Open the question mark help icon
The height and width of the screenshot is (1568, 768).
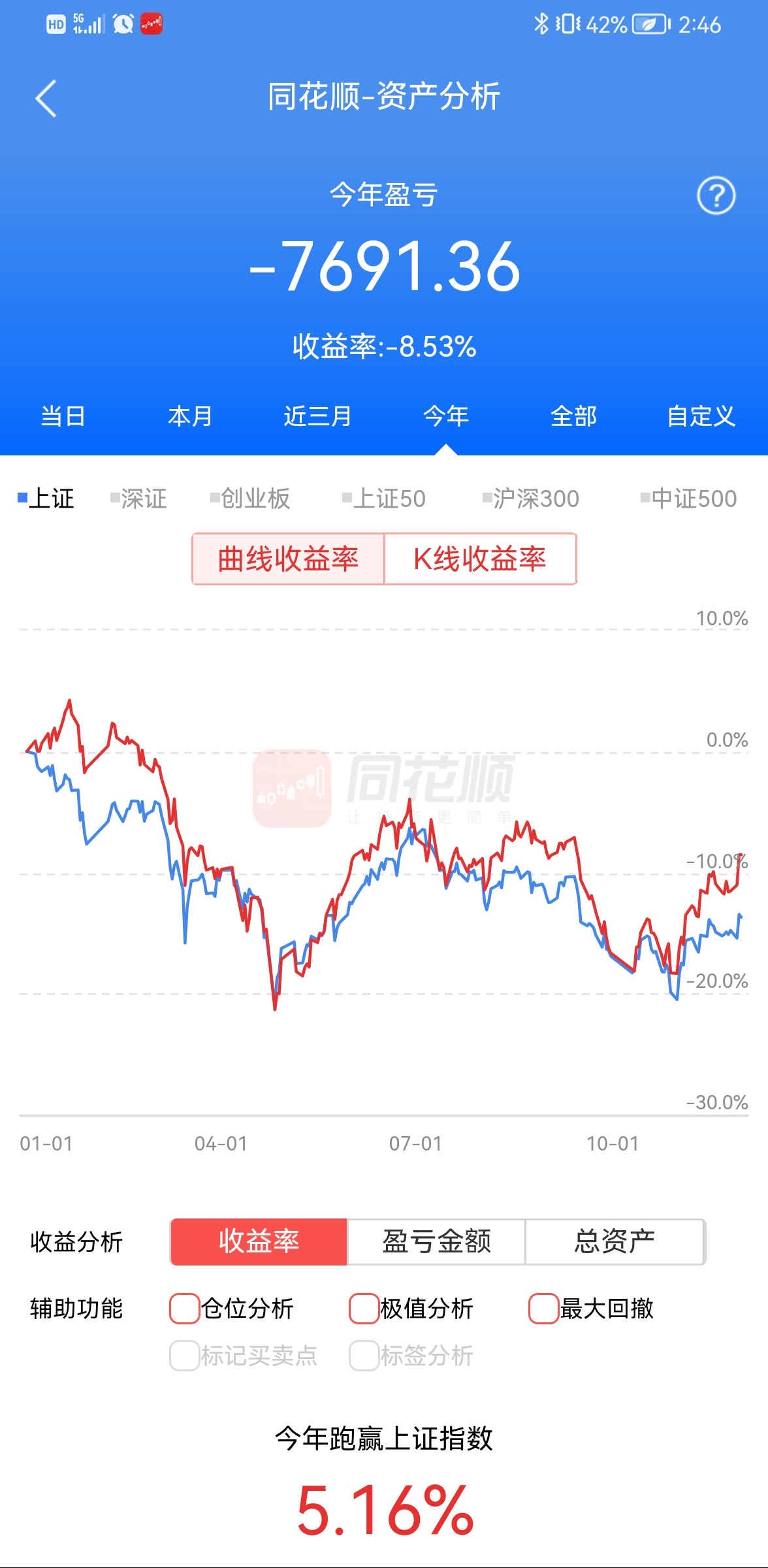pyautogui.click(x=716, y=195)
